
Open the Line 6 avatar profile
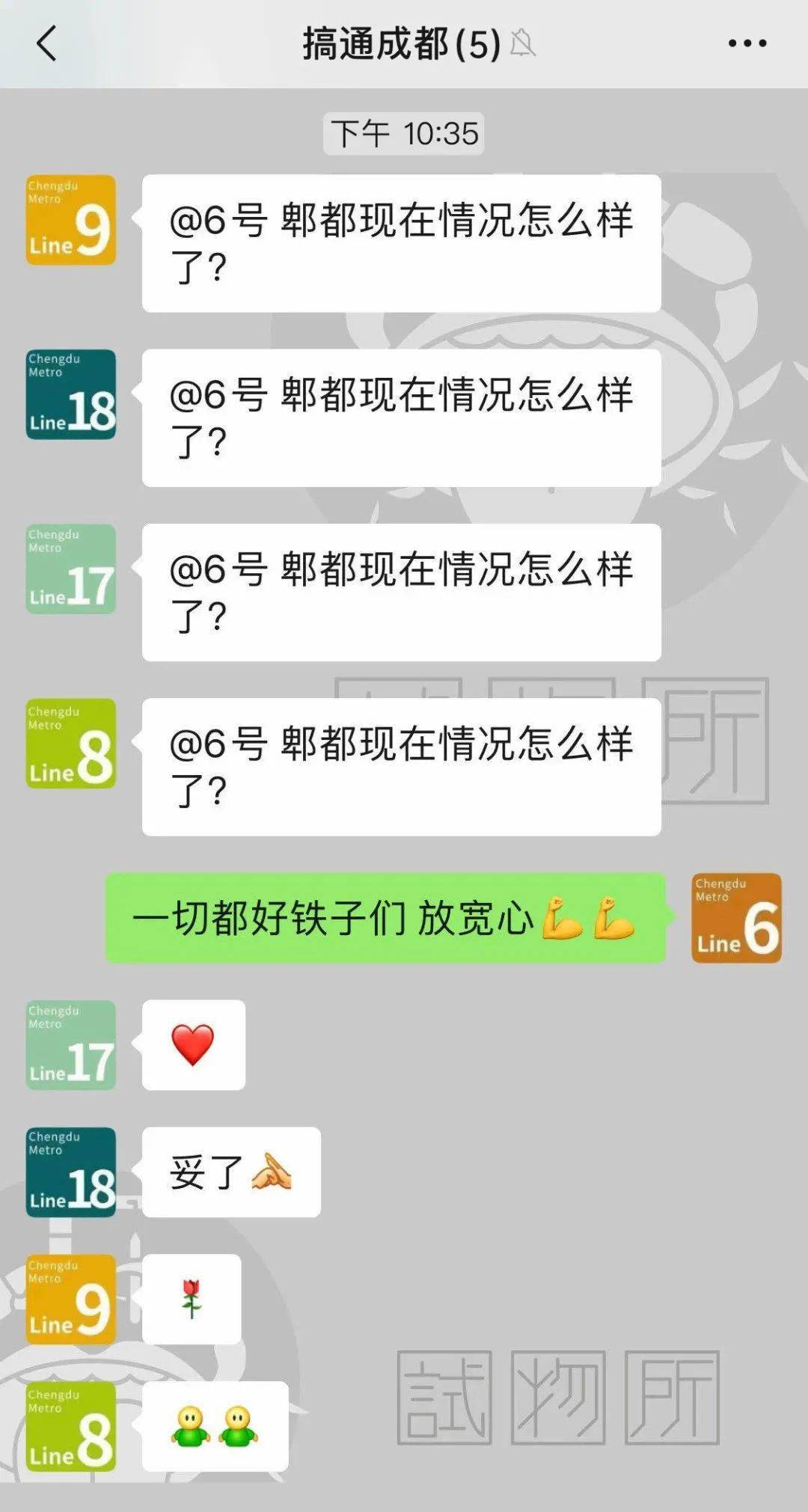pos(736,918)
